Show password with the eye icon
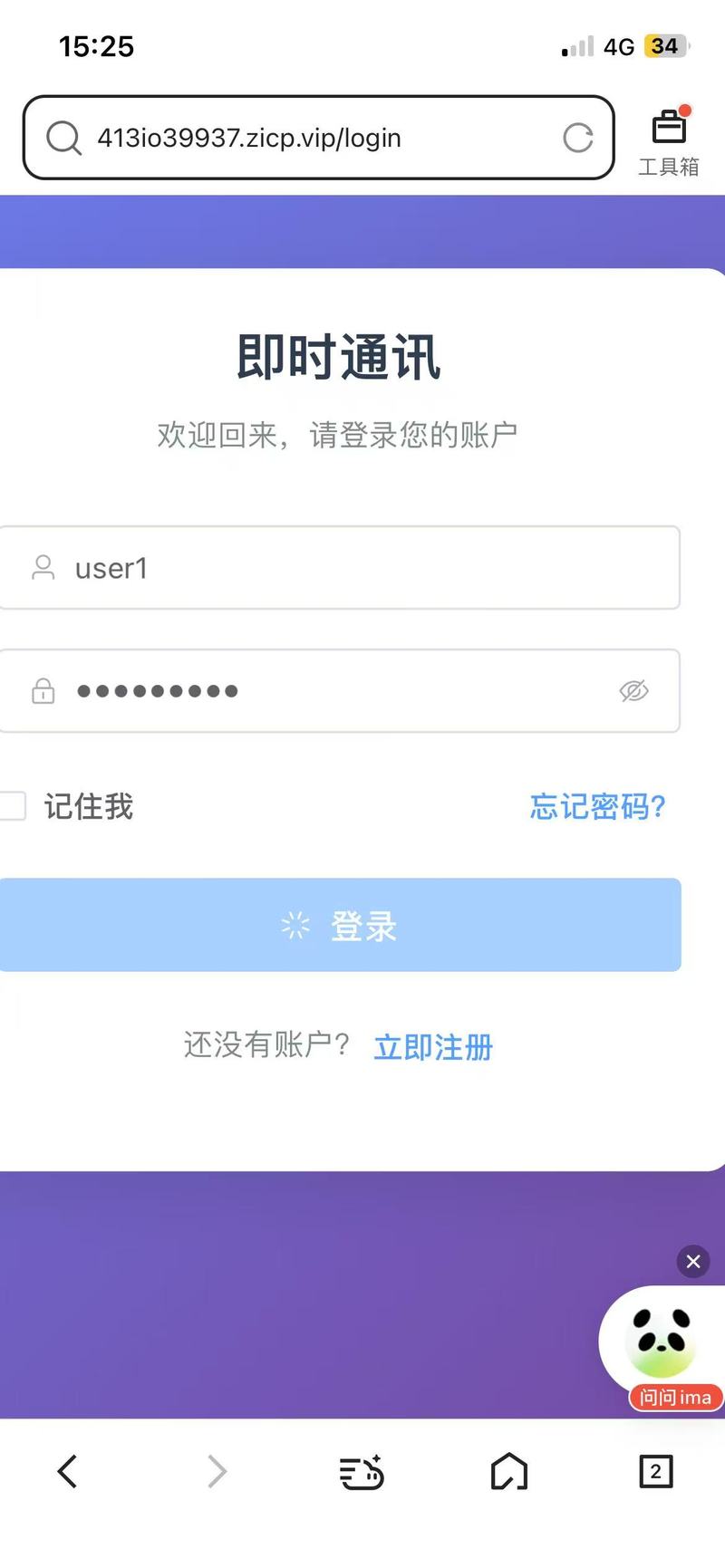Image resolution: width=725 pixels, height=1568 pixels. click(634, 691)
